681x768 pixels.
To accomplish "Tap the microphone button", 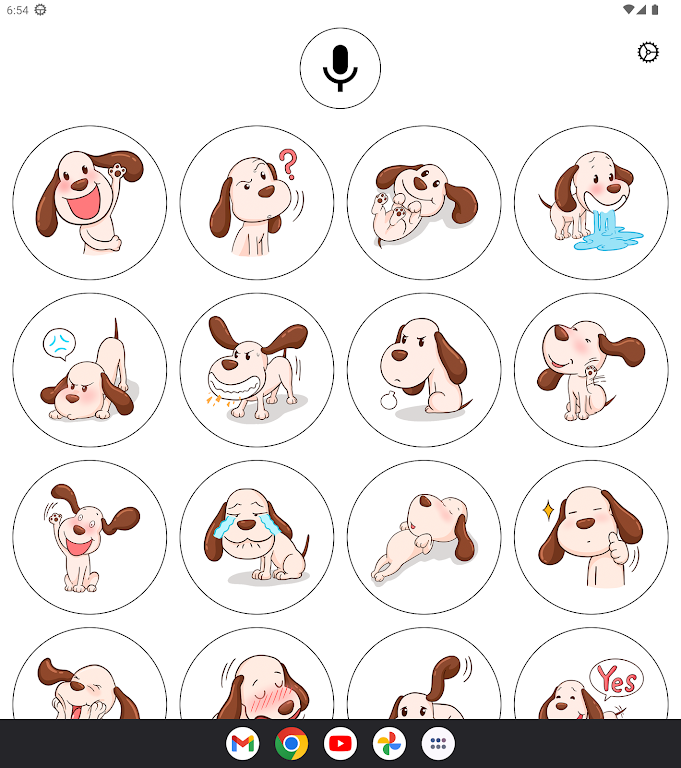I will click(x=340, y=68).
